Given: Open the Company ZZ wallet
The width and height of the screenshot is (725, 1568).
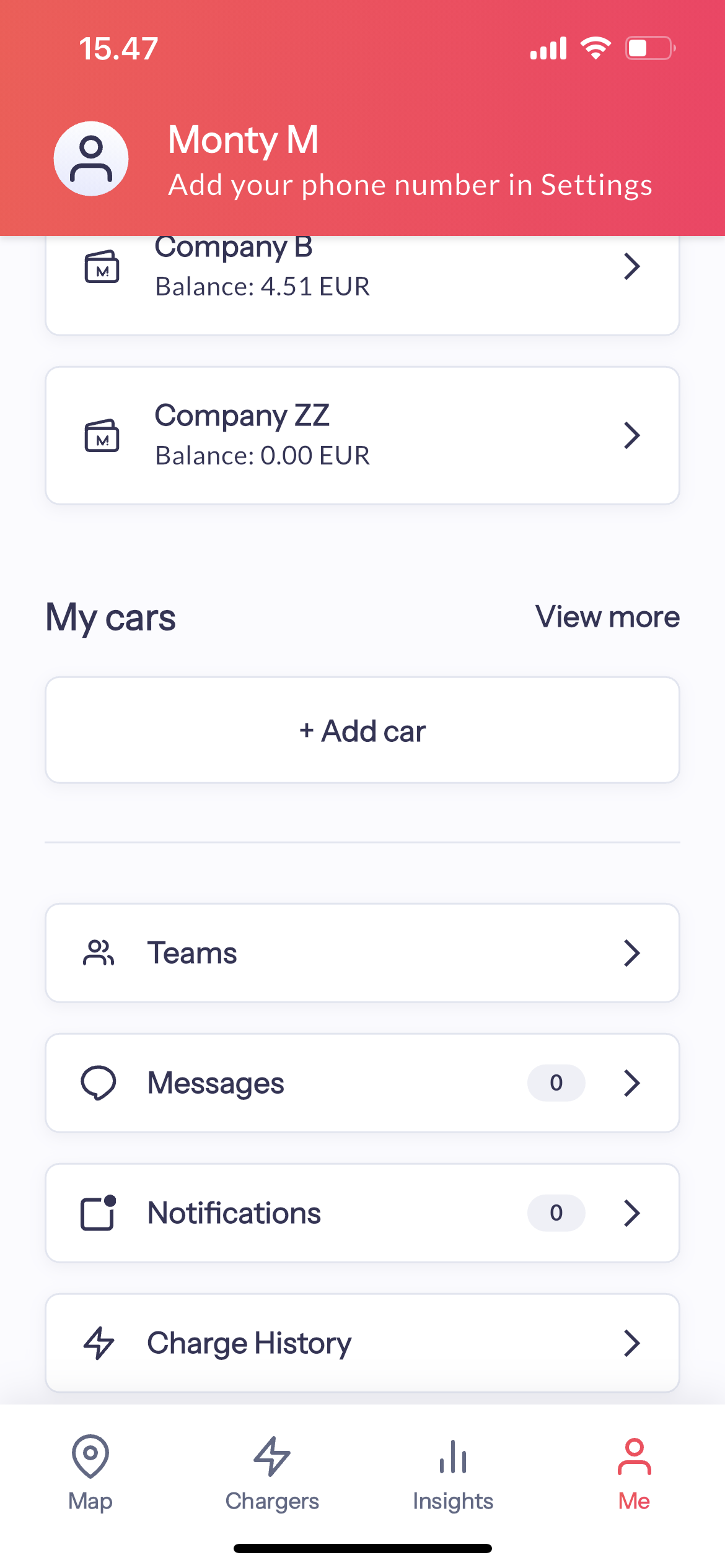Looking at the screenshot, I should click(x=362, y=435).
